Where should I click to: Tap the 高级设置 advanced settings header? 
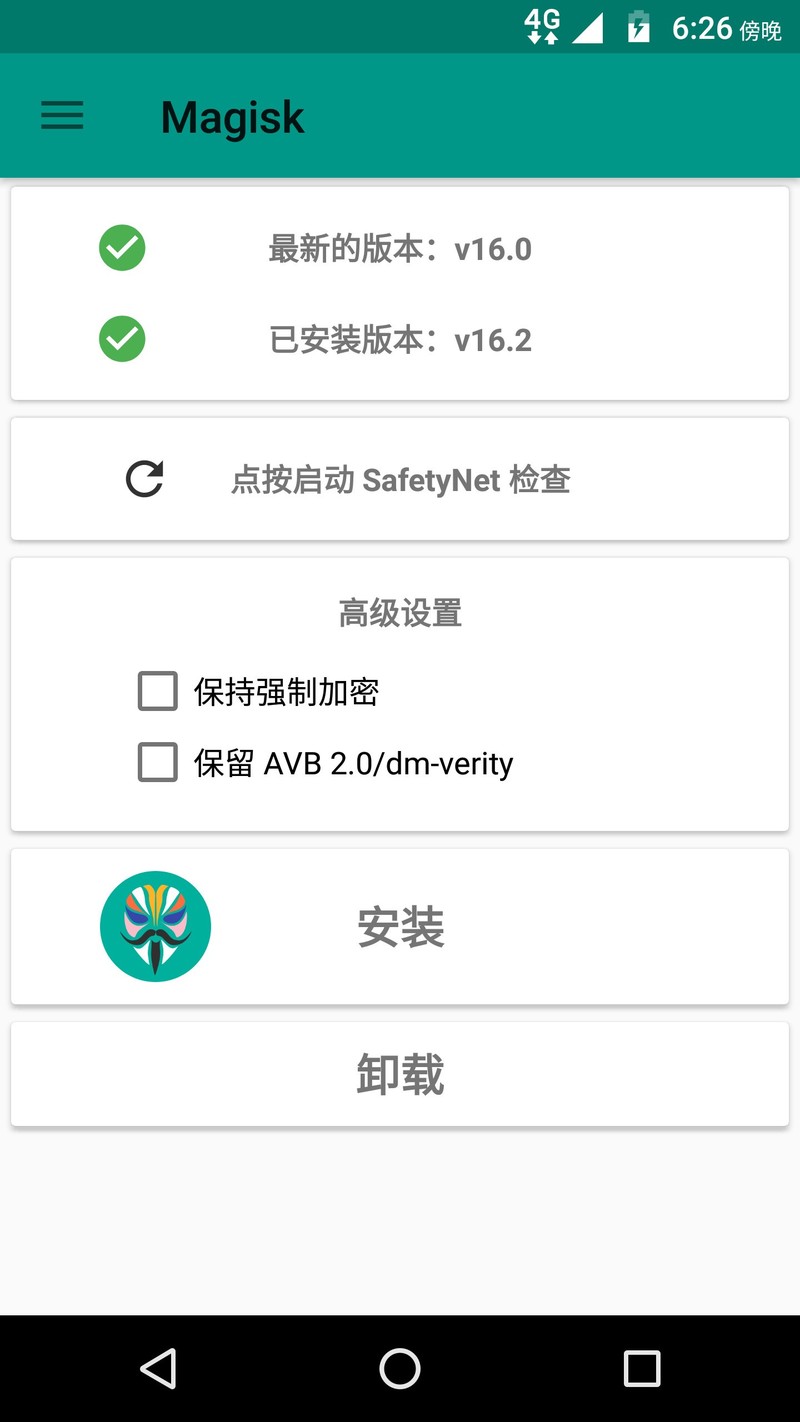point(400,612)
